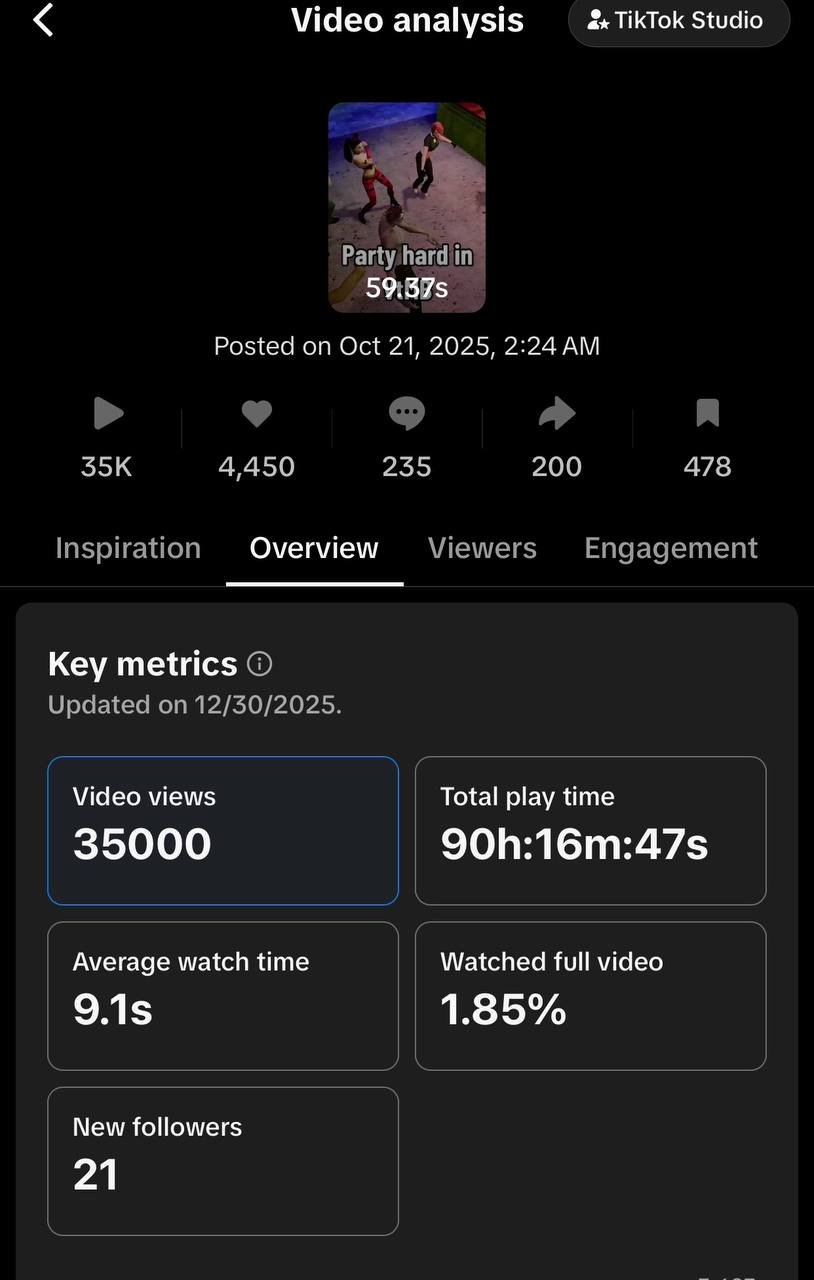
Task: Tap the Key metrics info icon
Action: tap(260, 664)
